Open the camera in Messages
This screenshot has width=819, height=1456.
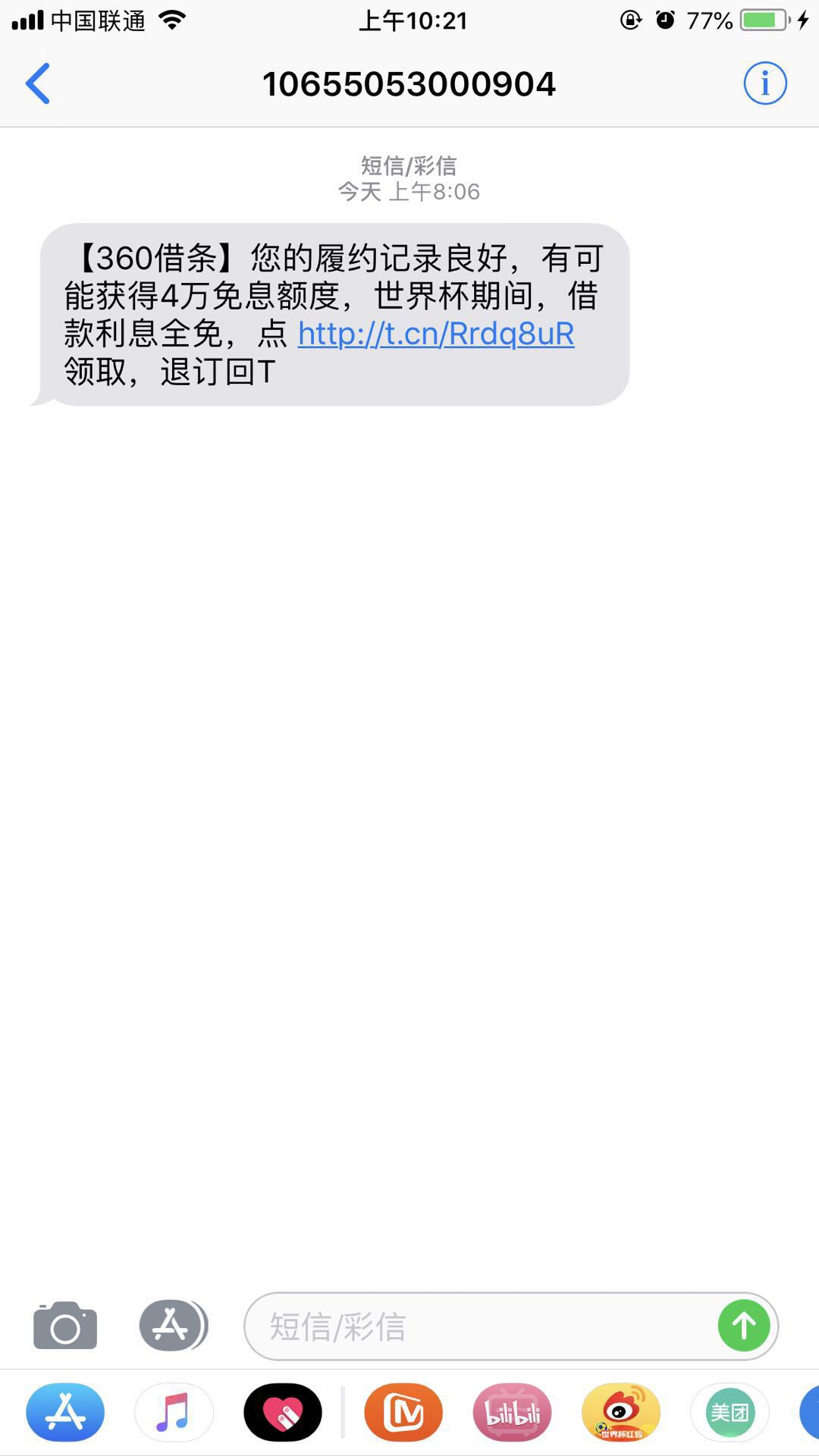click(x=64, y=1326)
